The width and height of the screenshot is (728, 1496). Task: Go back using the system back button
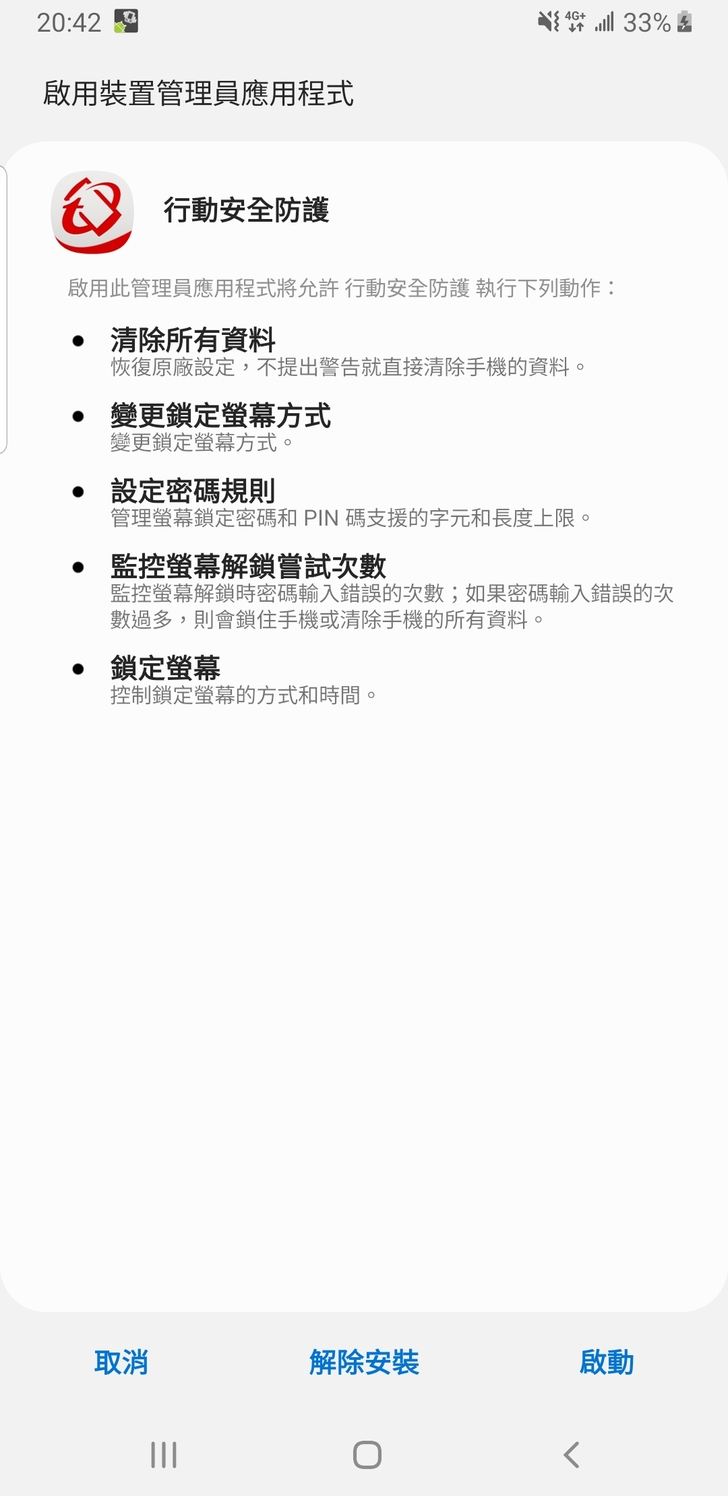[x=571, y=1454]
